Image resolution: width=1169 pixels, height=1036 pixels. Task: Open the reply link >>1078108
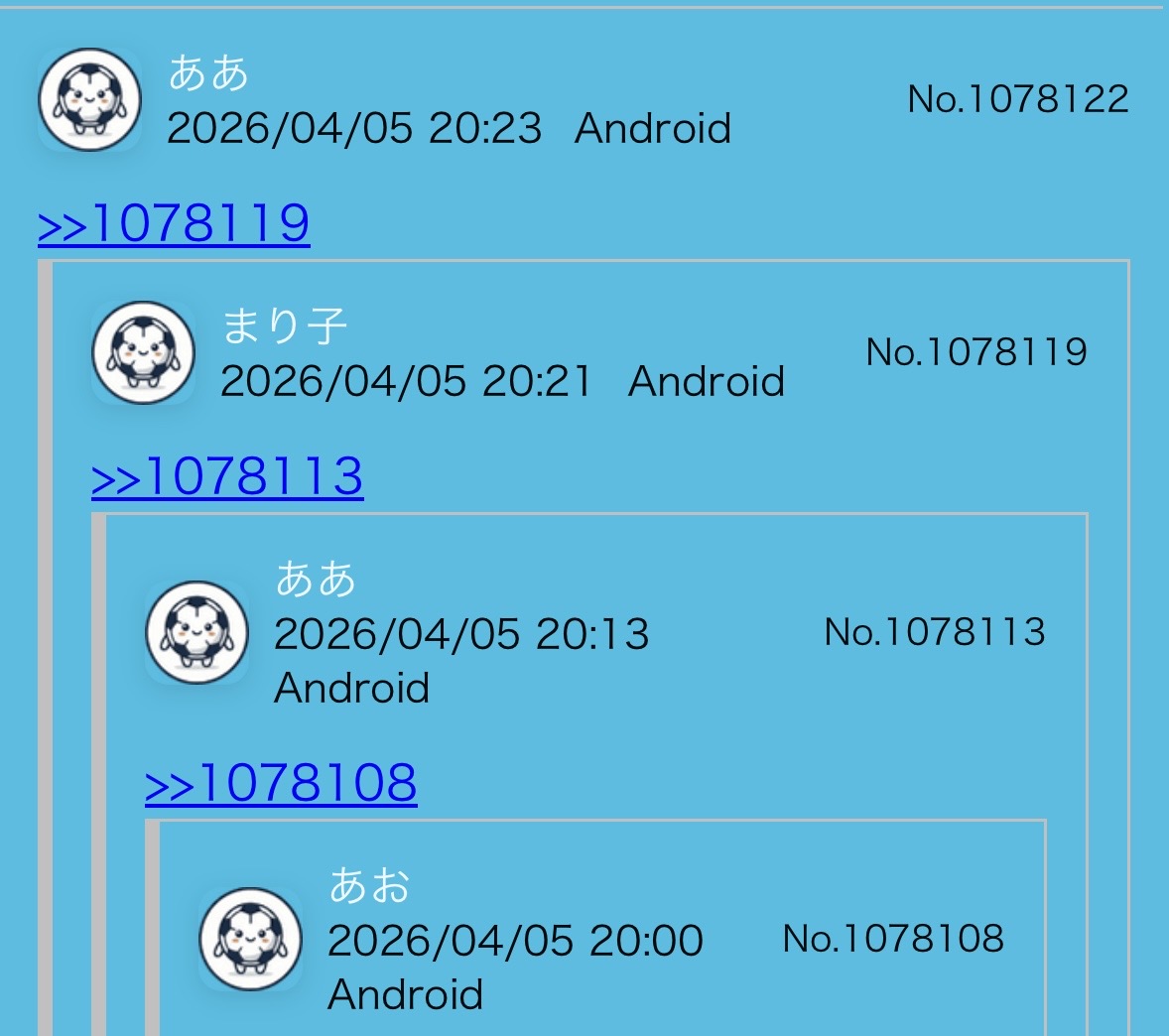pos(281,784)
